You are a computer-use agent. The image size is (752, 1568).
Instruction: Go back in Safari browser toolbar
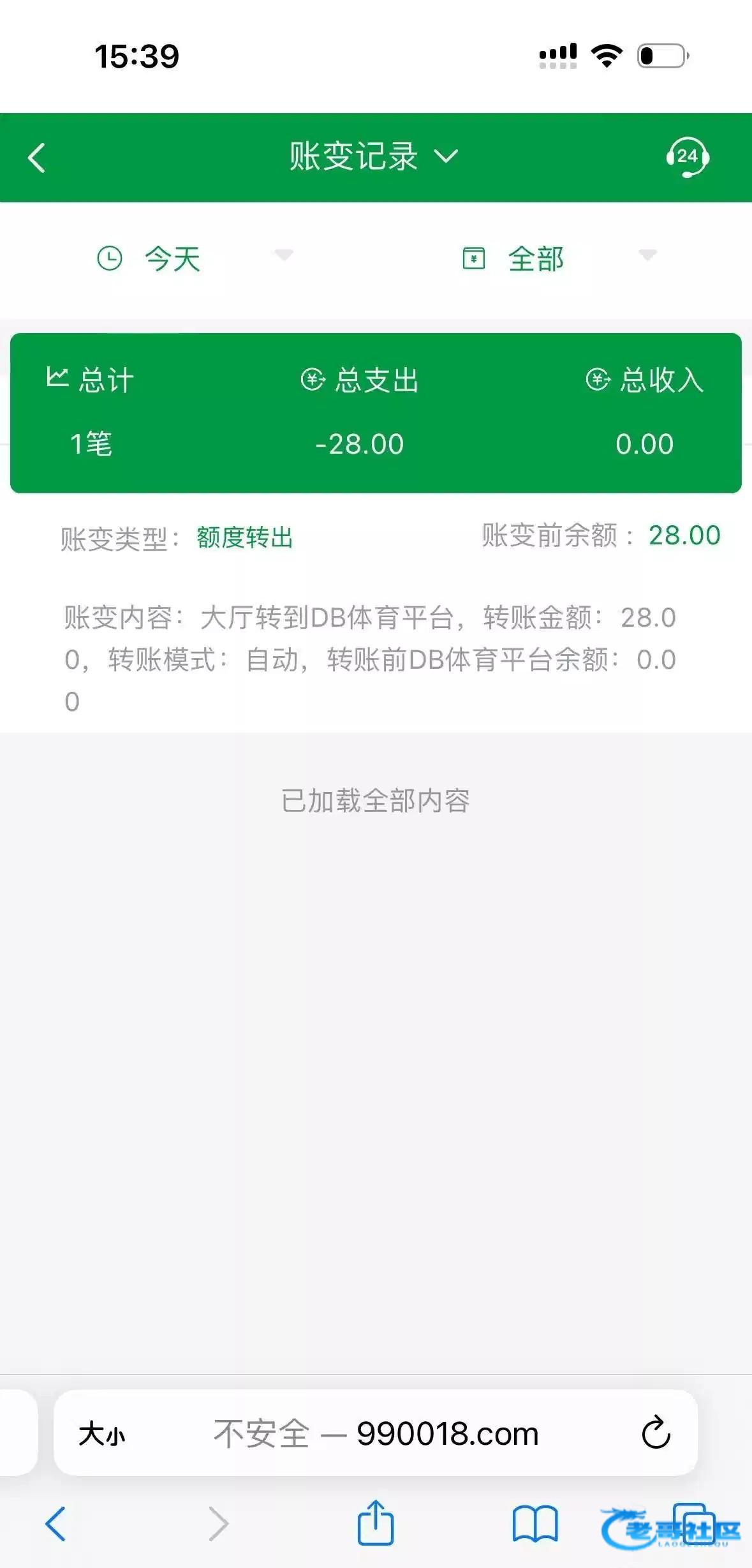tap(55, 1524)
